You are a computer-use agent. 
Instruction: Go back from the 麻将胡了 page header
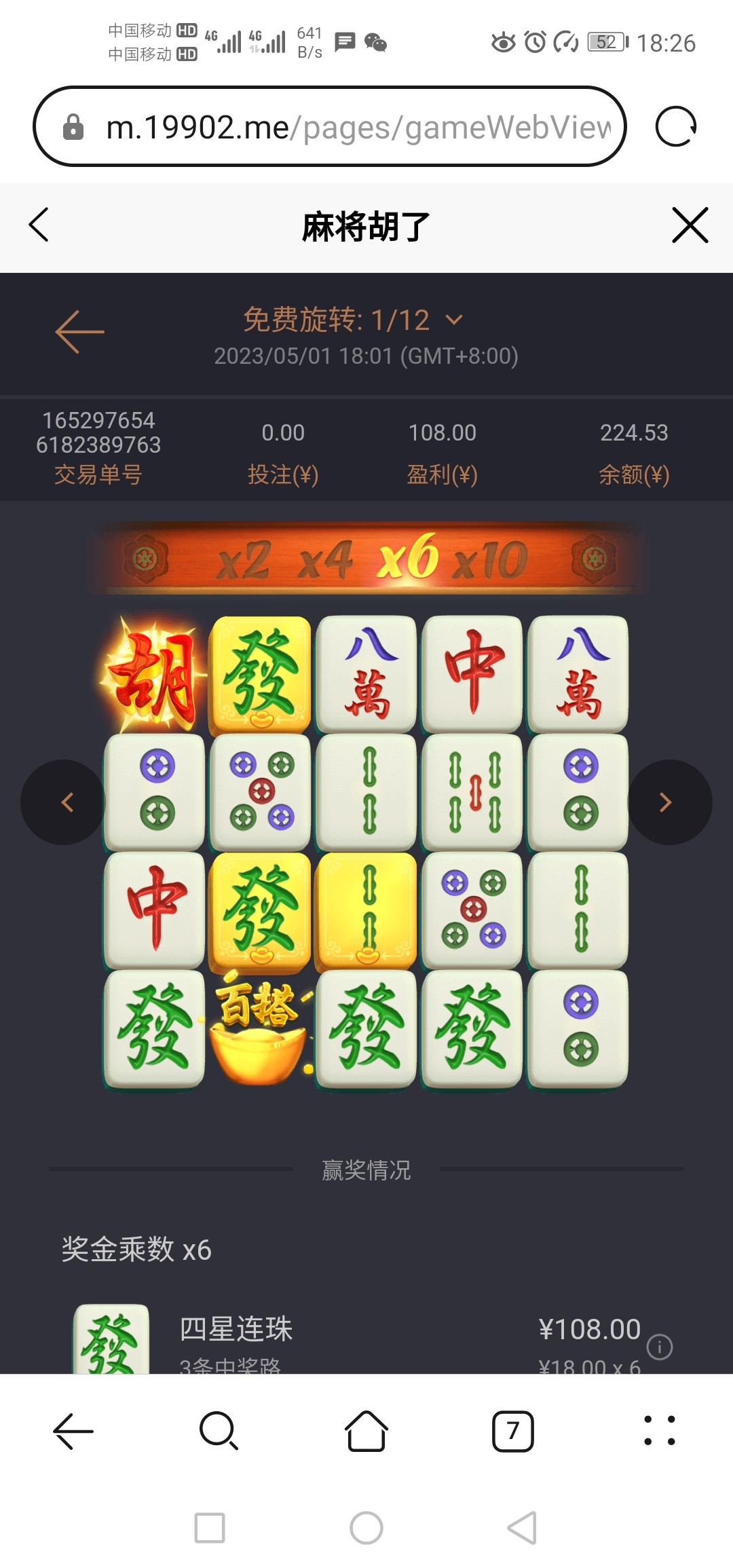point(39,225)
